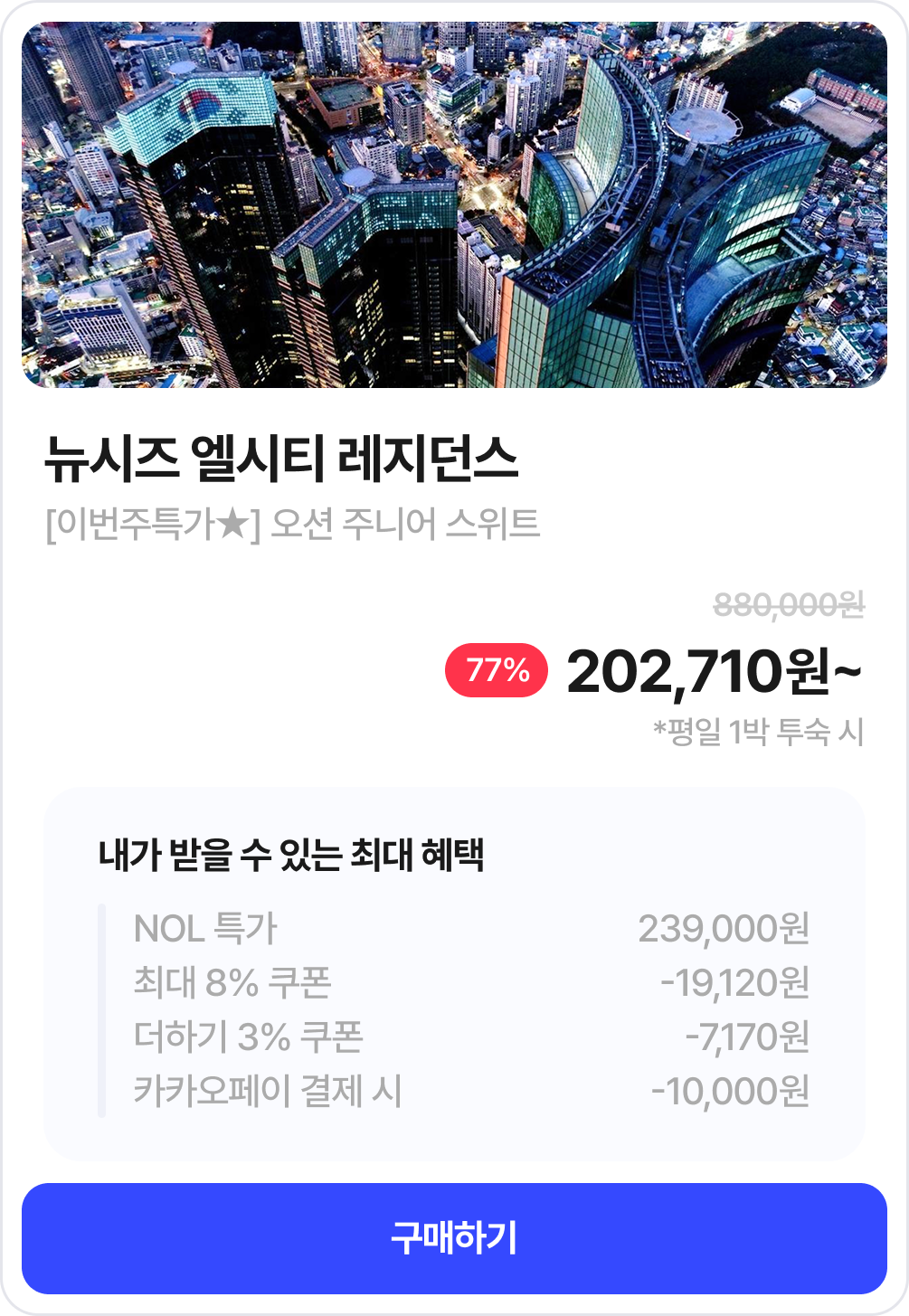Tap the 구매하기 purchase button
This screenshot has width=909, height=1316.
(x=454, y=1237)
